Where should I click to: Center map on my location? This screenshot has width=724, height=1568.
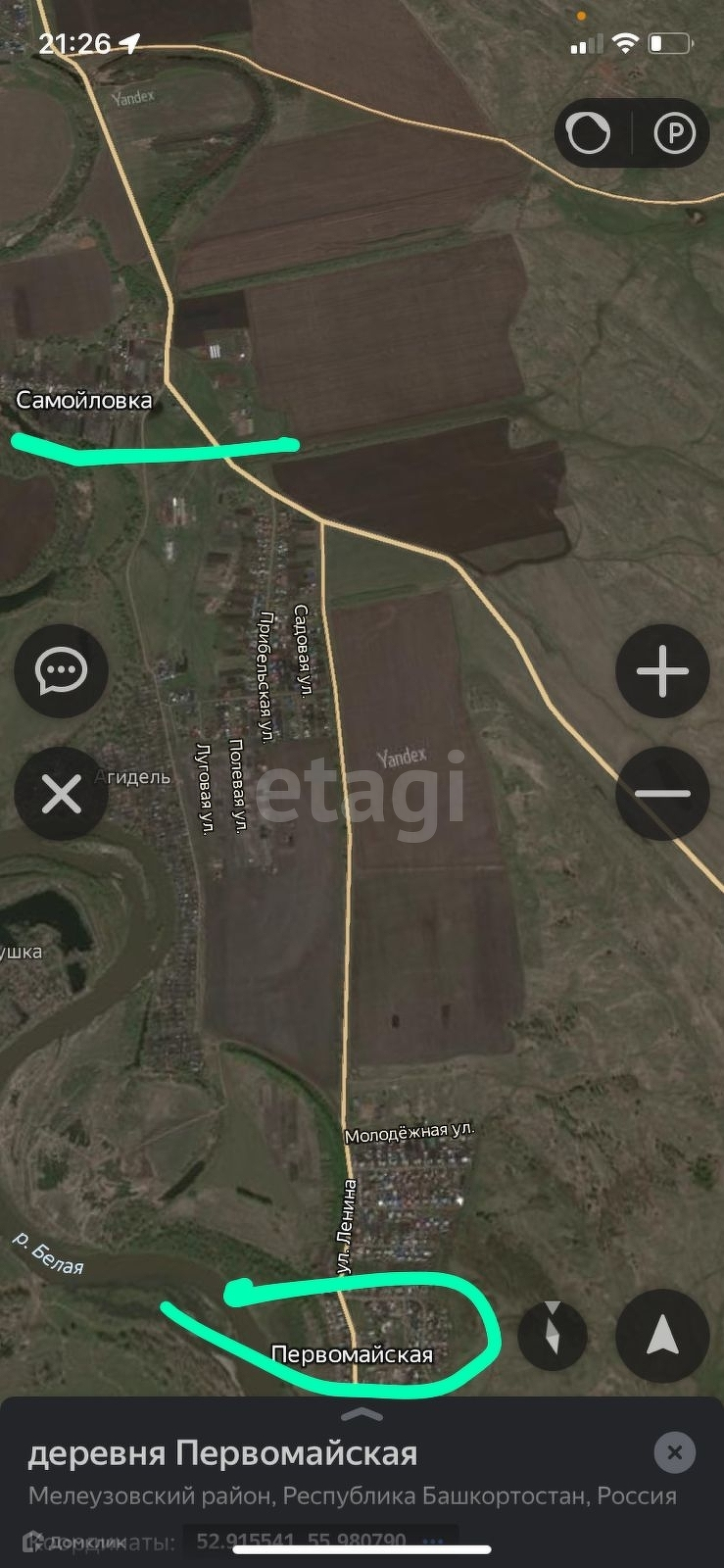[662, 1335]
